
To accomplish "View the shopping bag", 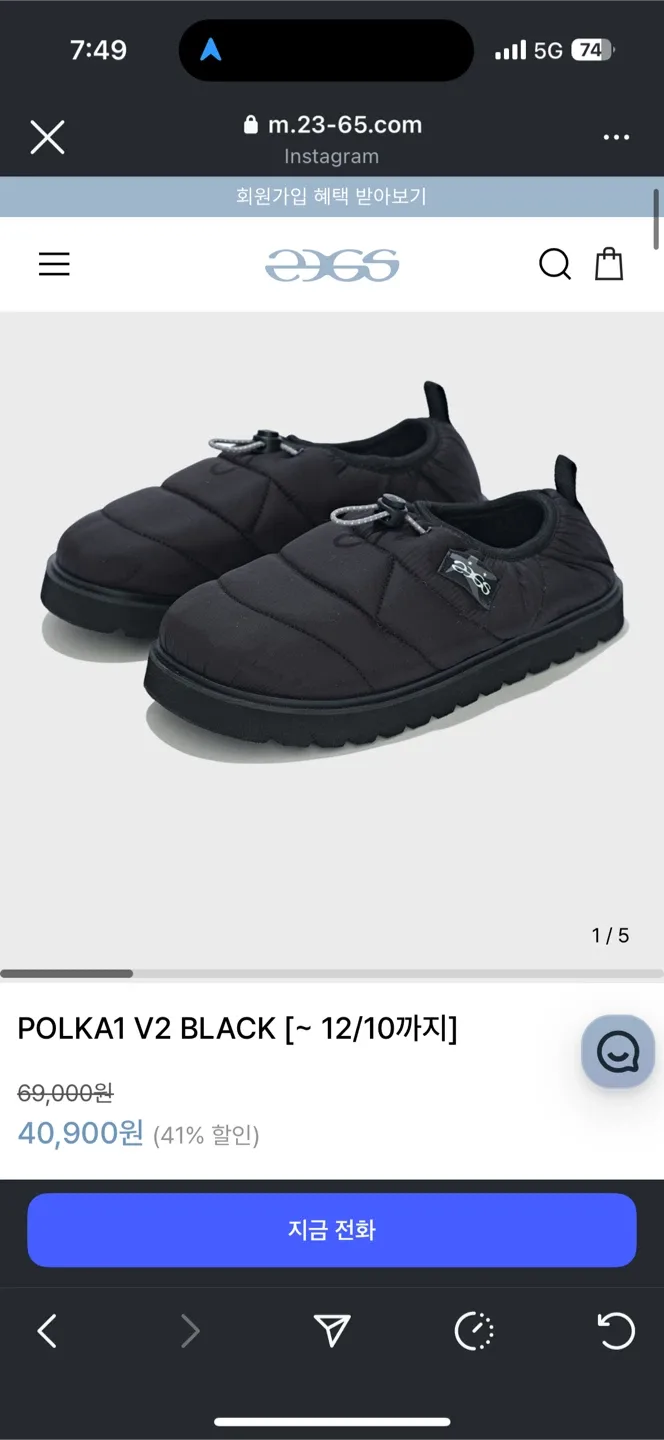I will tap(609, 264).
